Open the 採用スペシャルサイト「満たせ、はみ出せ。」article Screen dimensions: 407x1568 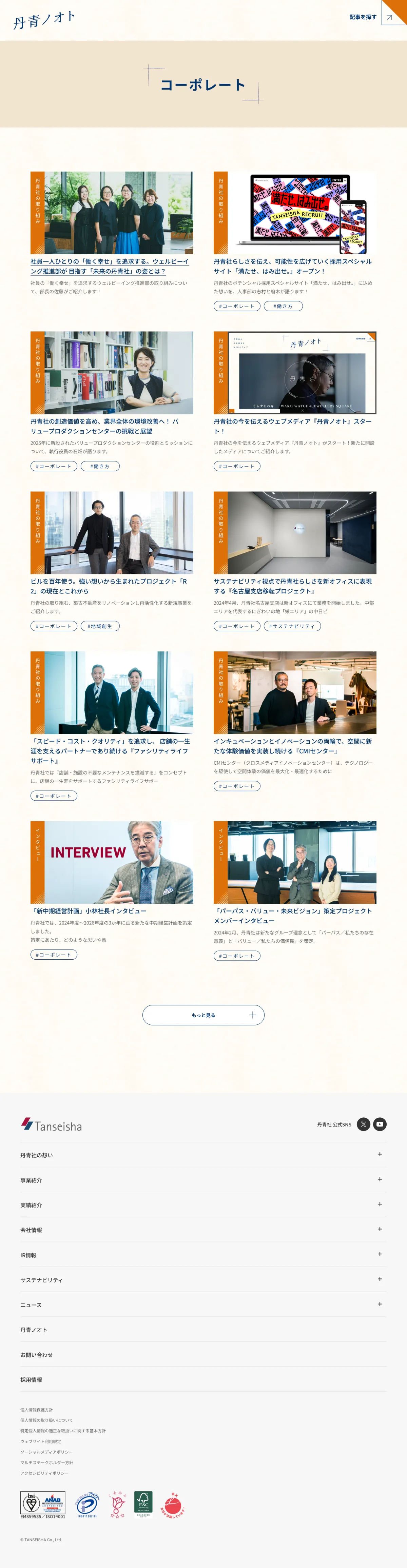tap(292, 266)
